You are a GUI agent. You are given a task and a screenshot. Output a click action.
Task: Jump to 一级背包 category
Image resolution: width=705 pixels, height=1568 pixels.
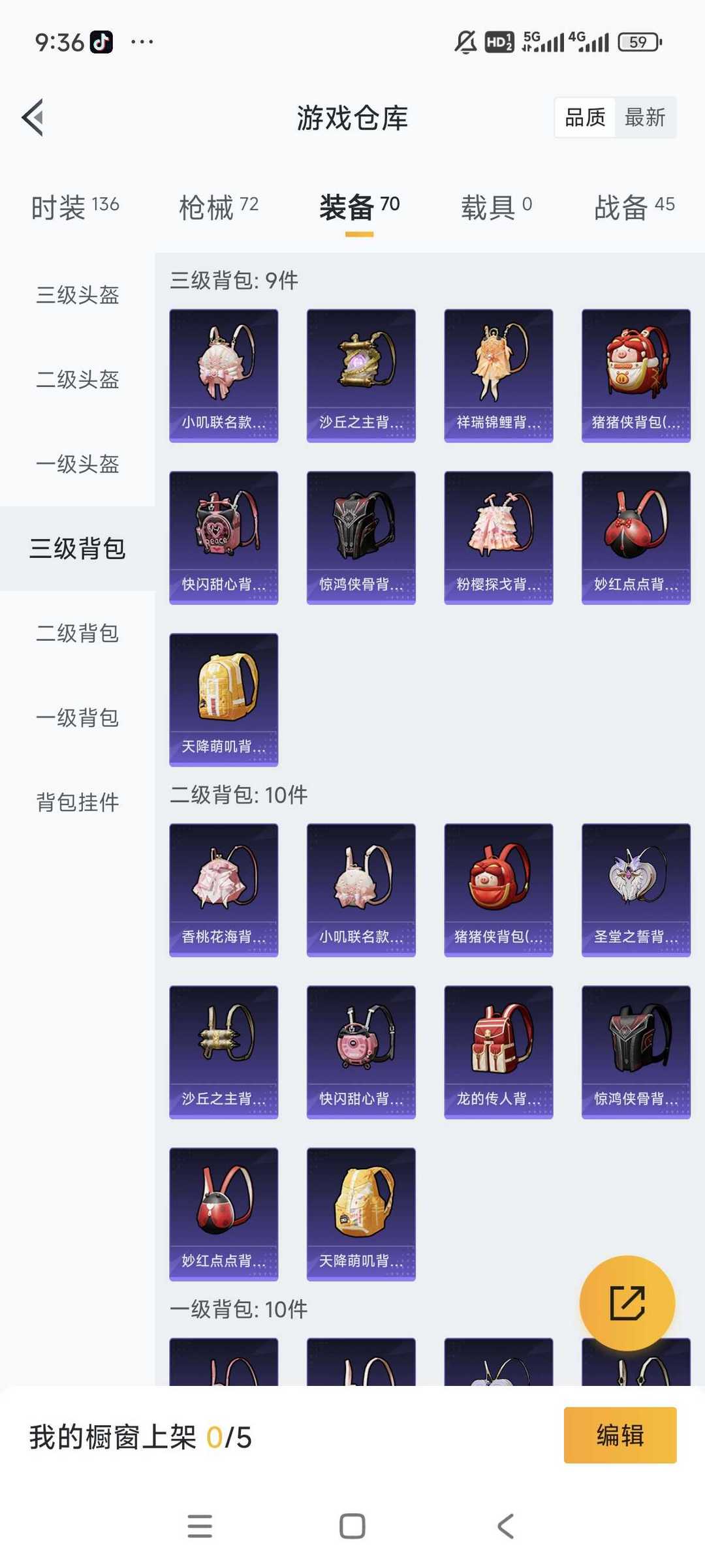77,718
